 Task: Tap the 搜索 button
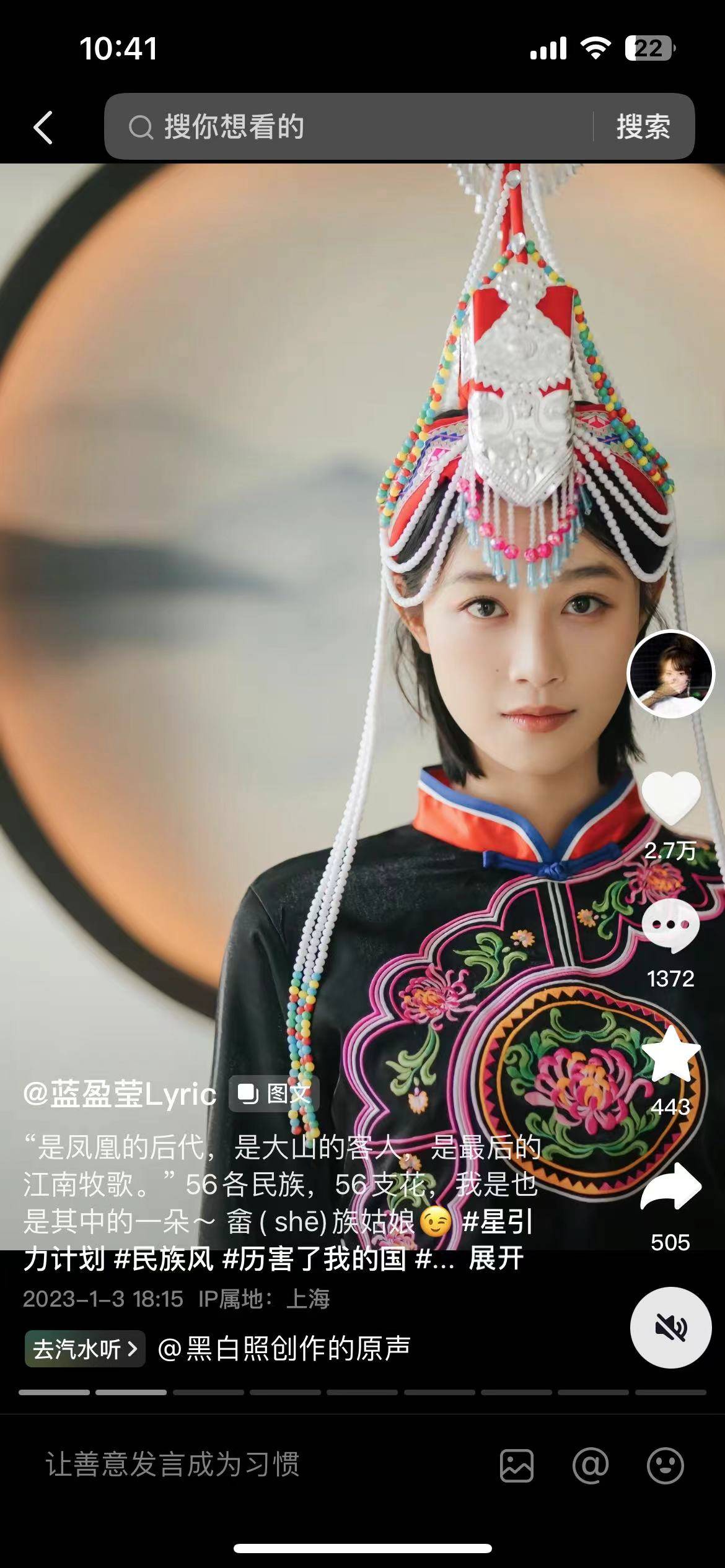(x=643, y=127)
